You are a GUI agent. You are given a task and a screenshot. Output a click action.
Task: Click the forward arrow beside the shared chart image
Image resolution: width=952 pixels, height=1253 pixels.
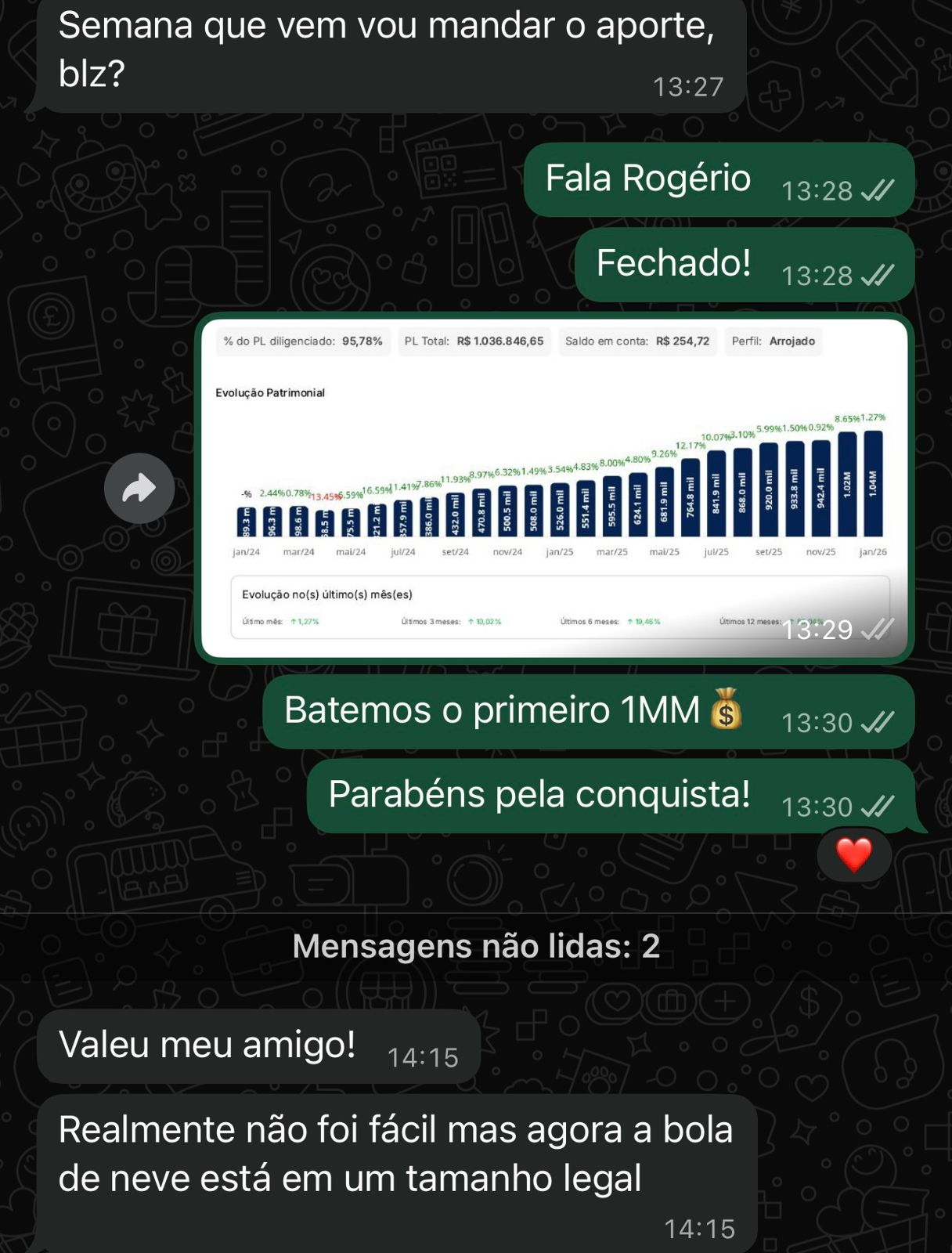click(139, 487)
